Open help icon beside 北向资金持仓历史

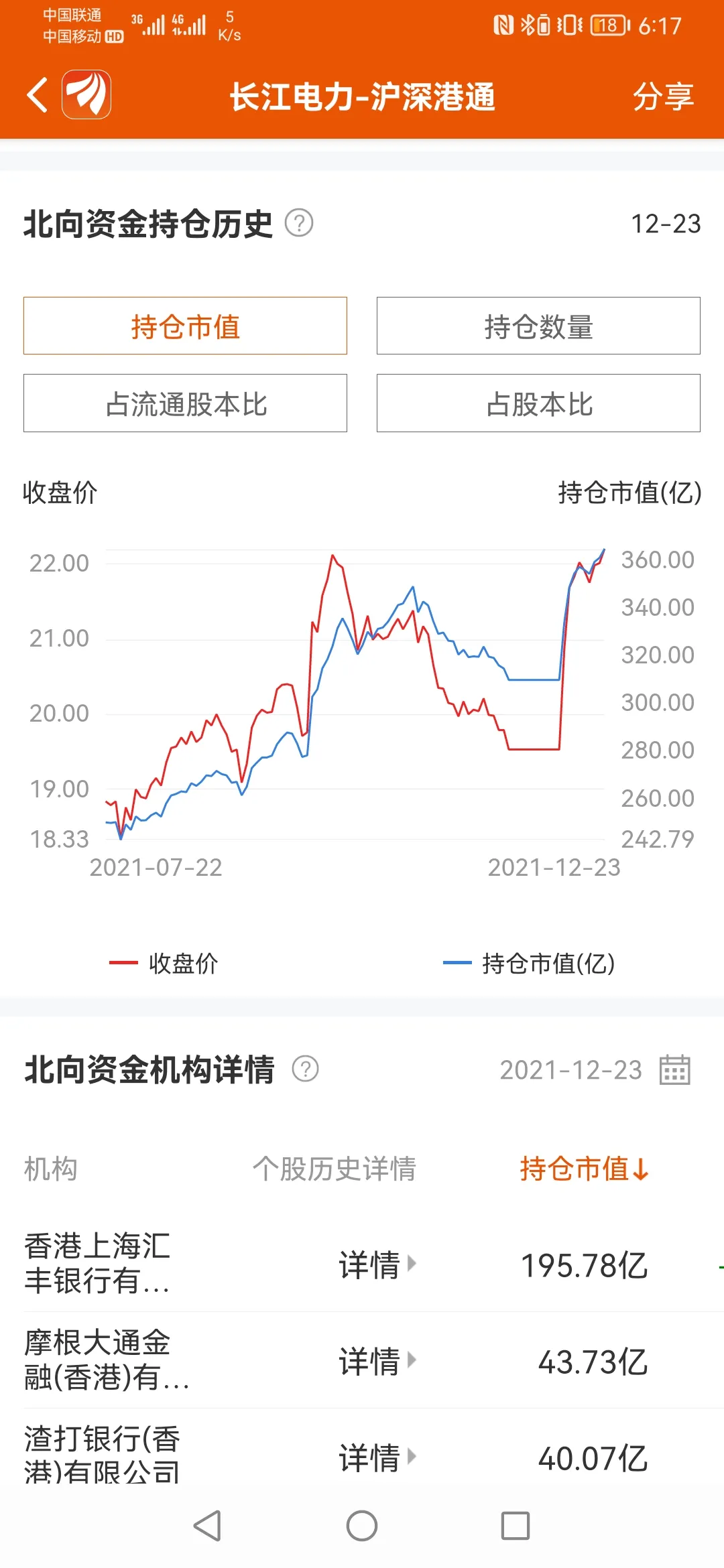click(299, 223)
